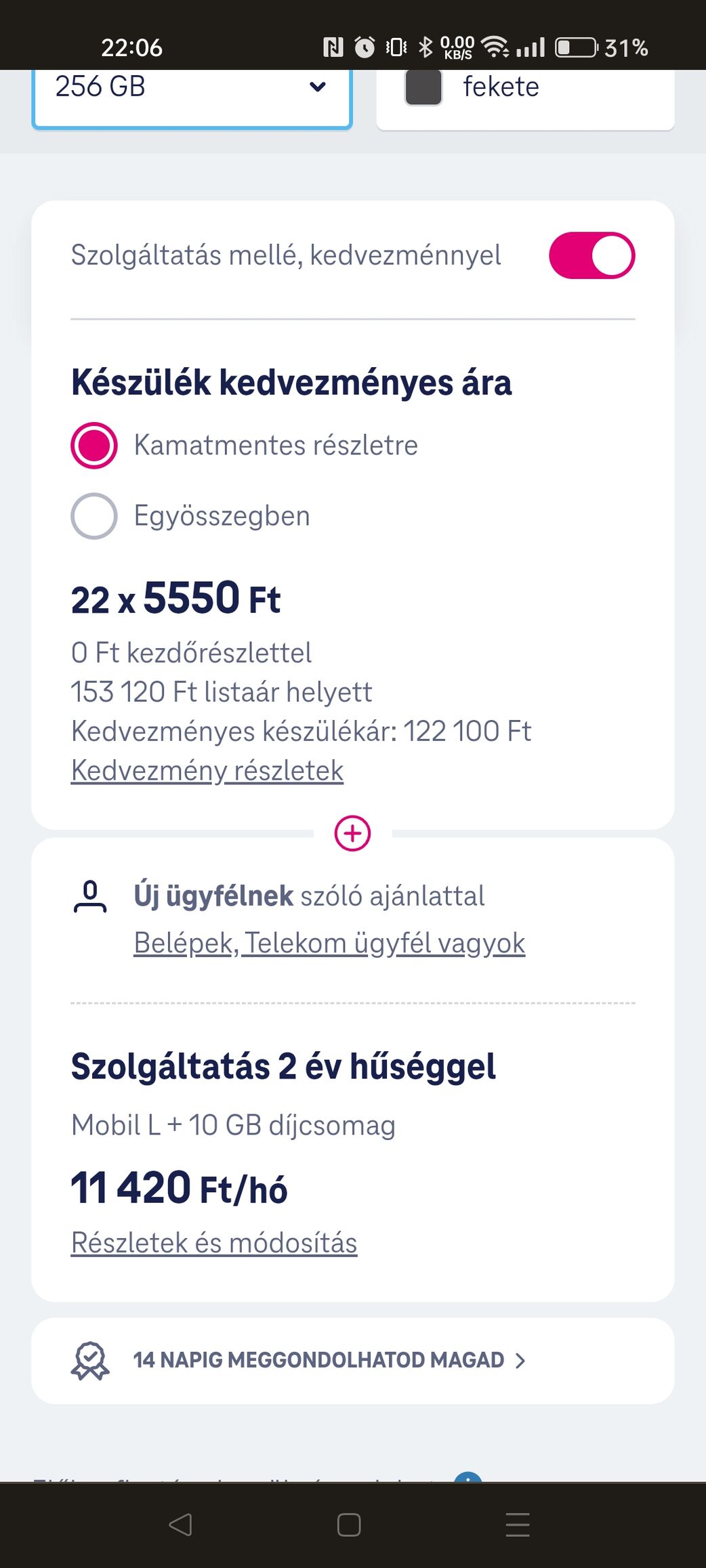Open the 256 GB storage dropdown
Screen dimensions: 706x1568
[x=192, y=95]
